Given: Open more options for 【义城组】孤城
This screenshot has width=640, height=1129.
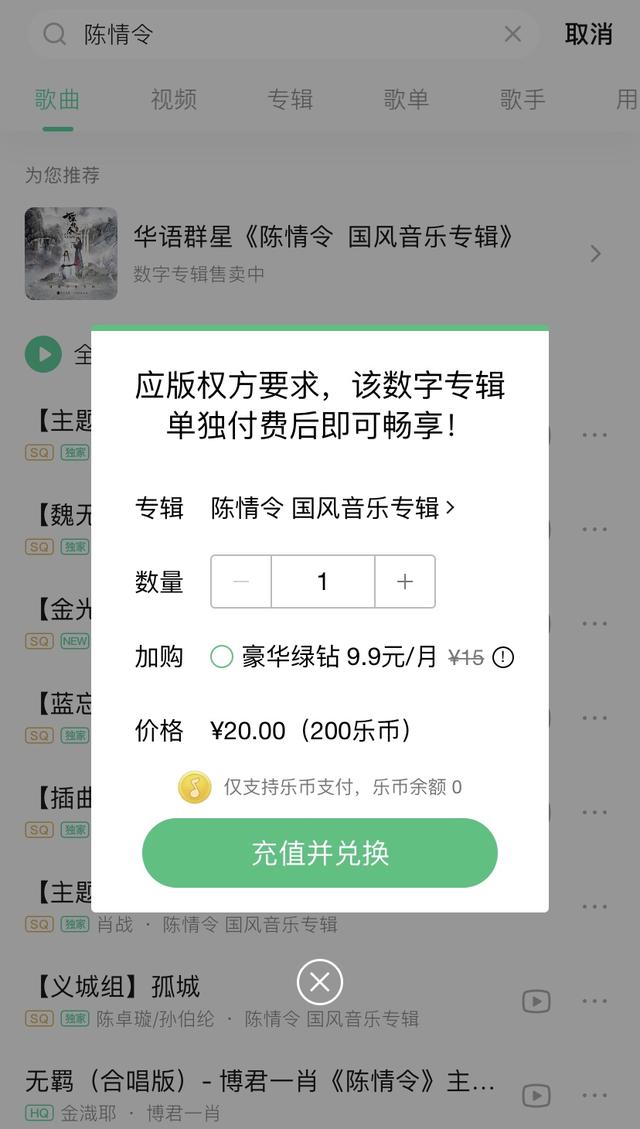Looking at the screenshot, I should click(595, 1001).
